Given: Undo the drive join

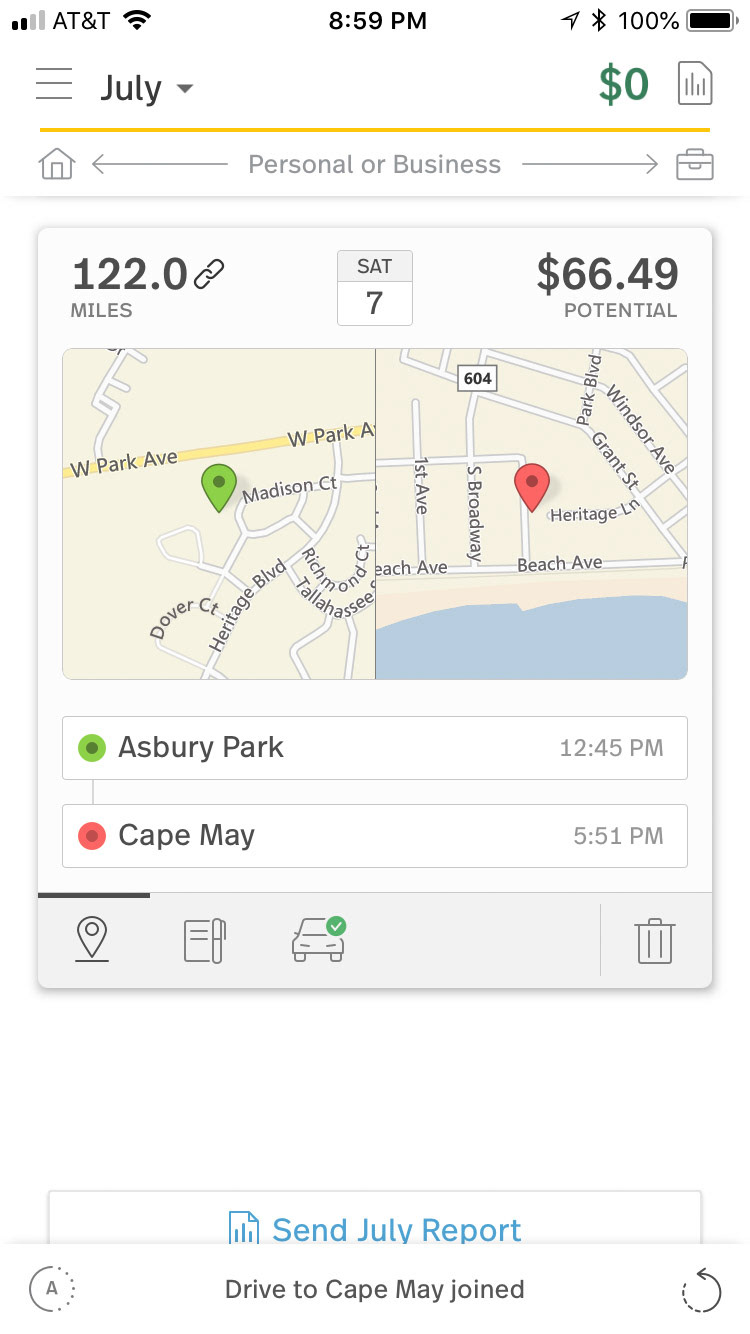Looking at the screenshot, I should click(x=700, y=1290).
